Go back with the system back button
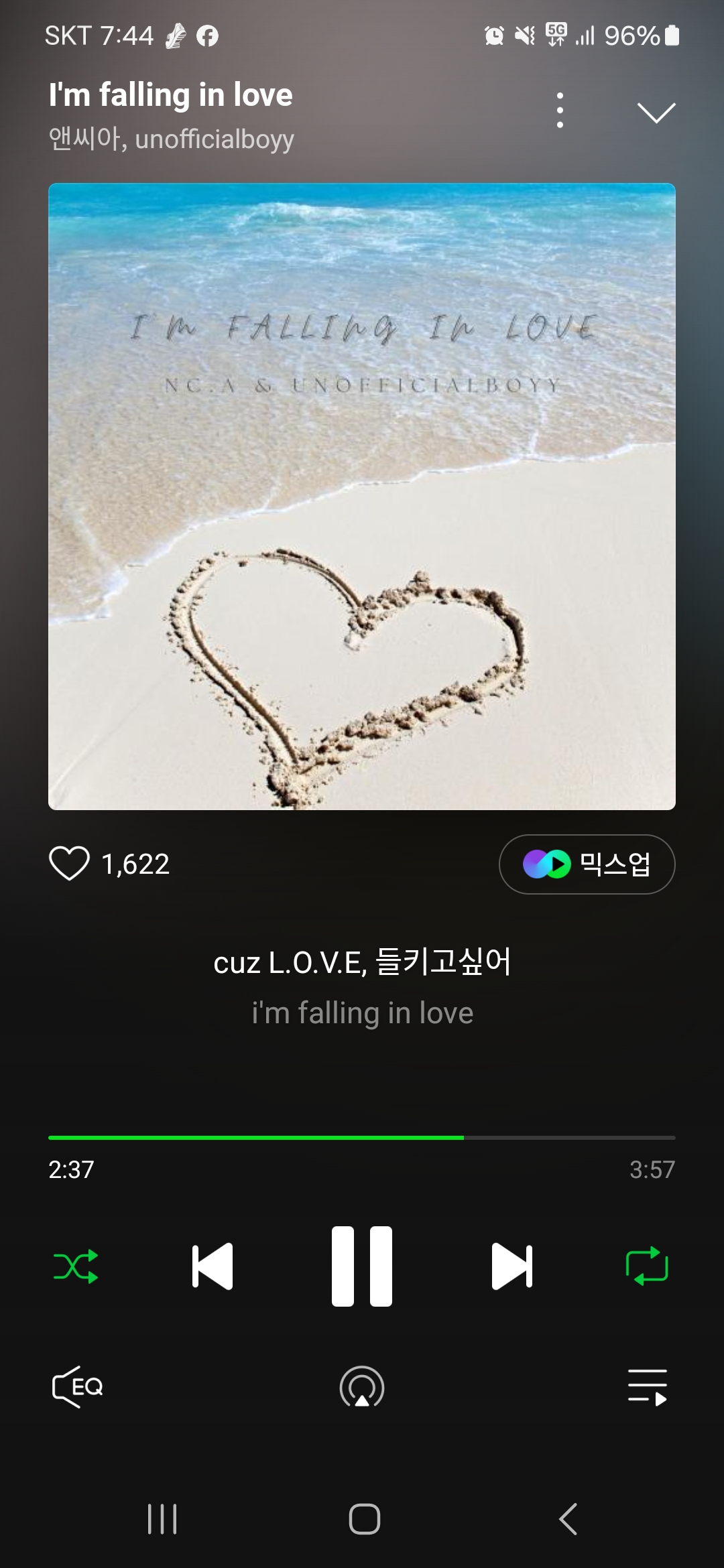This screenshot has height=1568, width=724. coord(568,1518)
